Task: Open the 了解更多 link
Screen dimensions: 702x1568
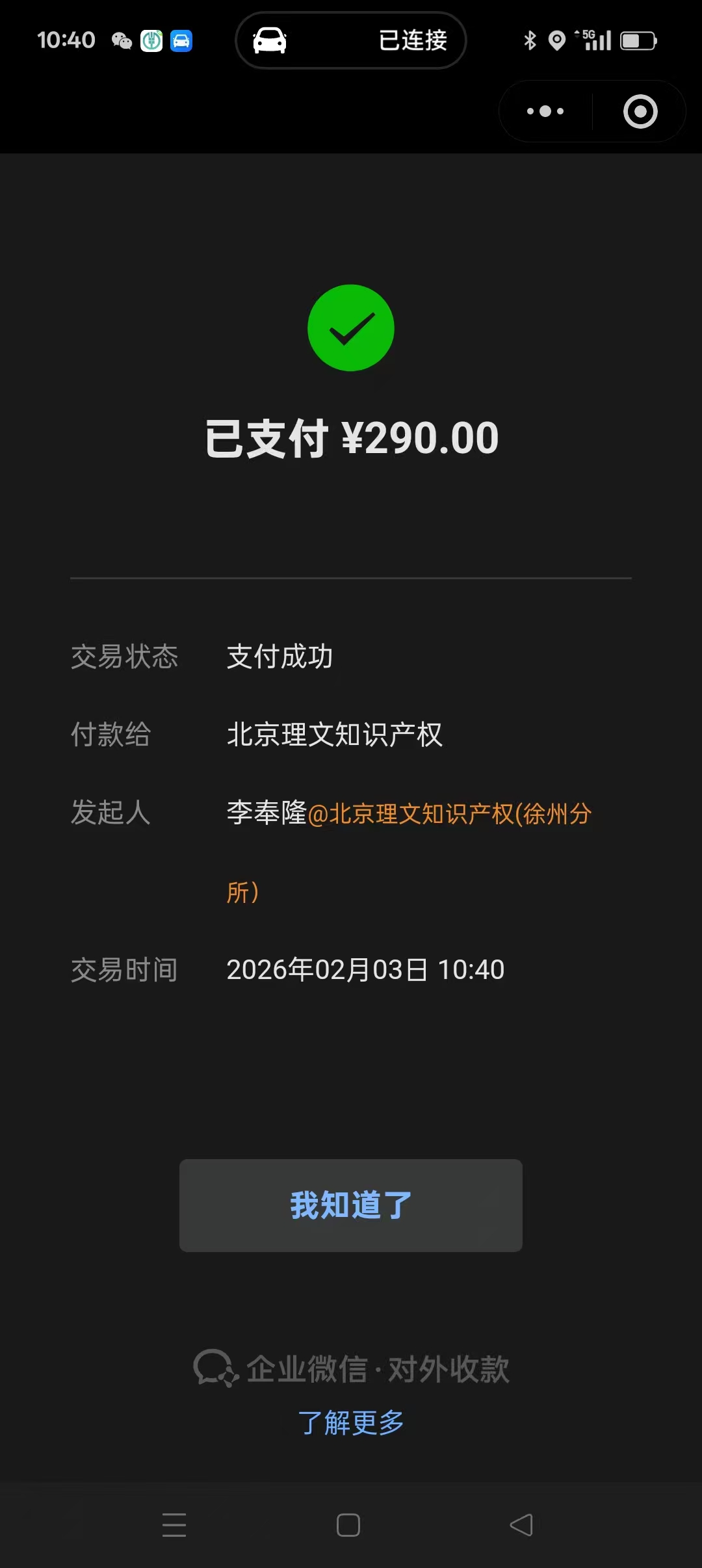Action: tap(351, 1422)
